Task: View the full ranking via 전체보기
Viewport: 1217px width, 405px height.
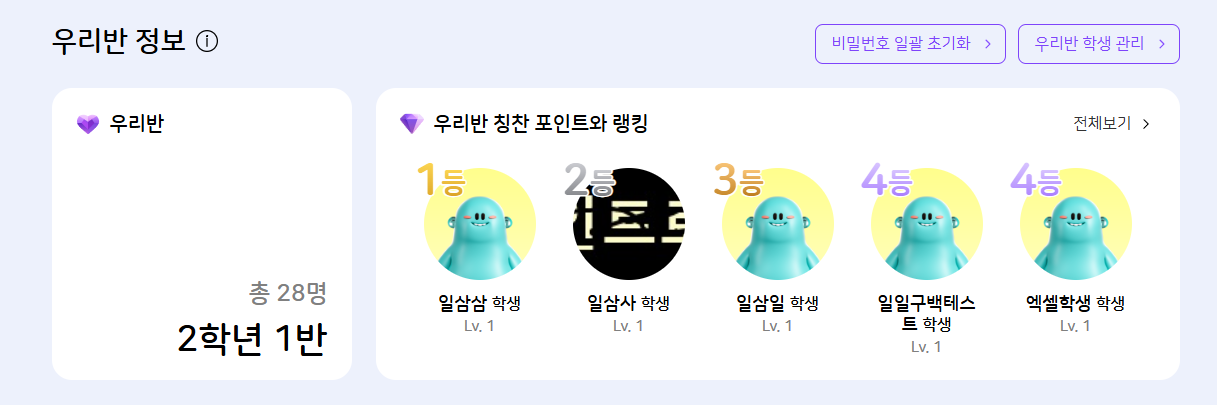Action: (x=1111, y=124)
